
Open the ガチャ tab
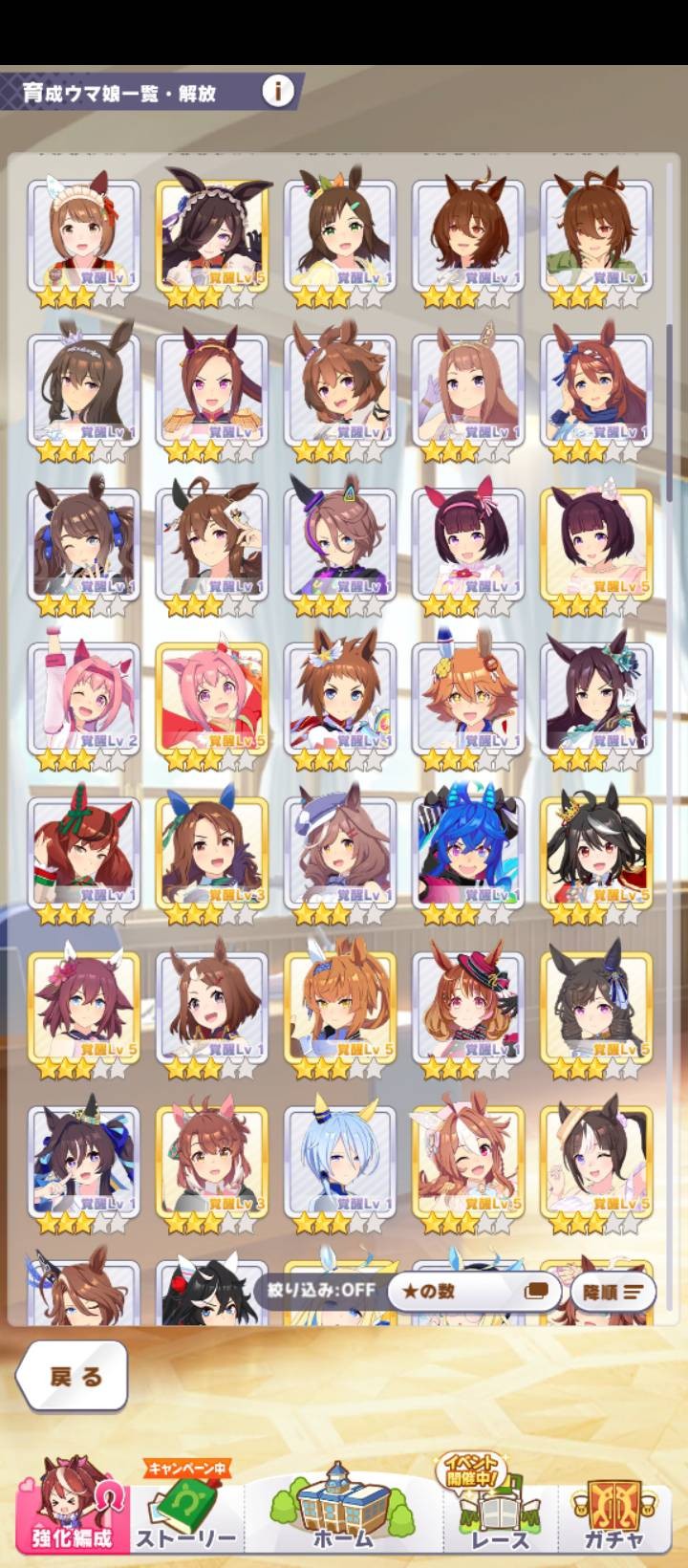pos(614,1513)
